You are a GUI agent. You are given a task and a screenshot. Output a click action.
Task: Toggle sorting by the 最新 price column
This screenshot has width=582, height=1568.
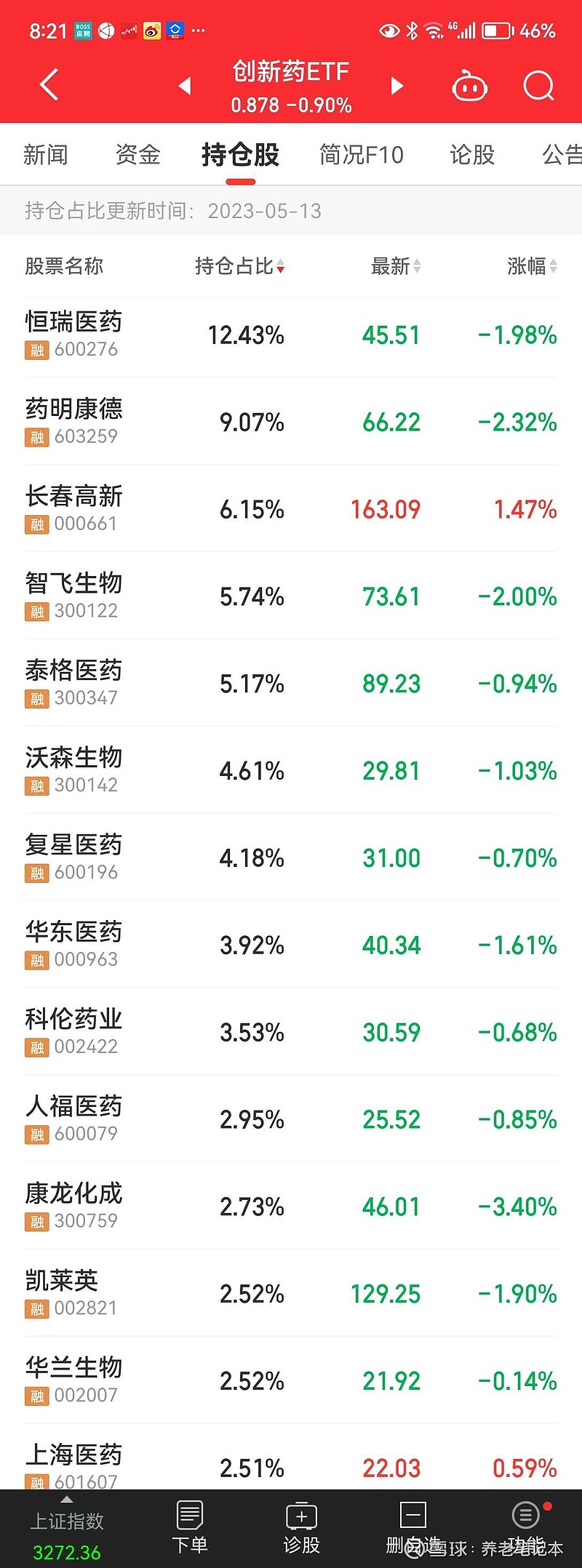pyautogui.click(x=393, y=266)
